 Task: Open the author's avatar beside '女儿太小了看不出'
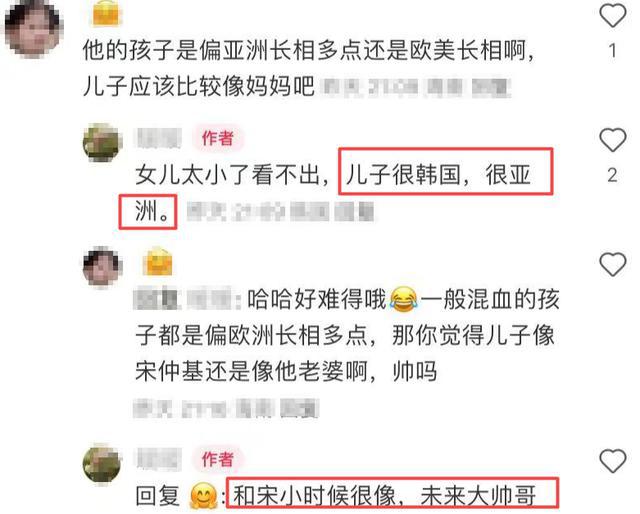click(102, 142)
